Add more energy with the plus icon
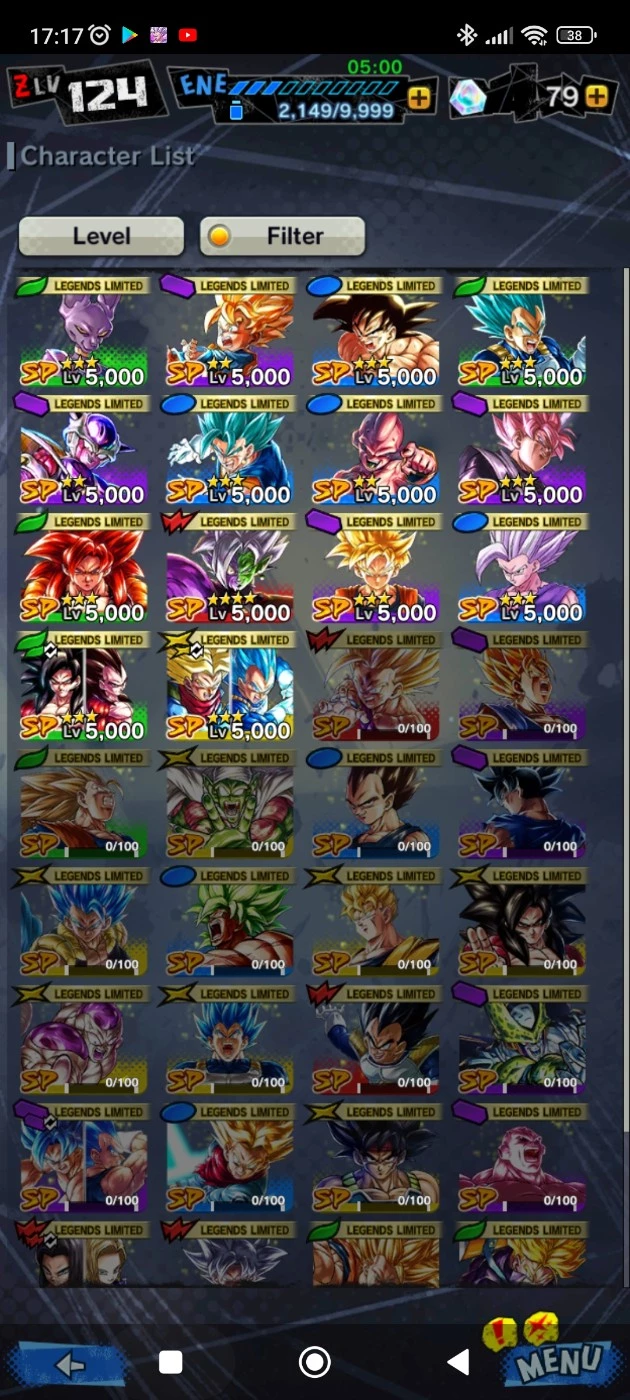Screen dimensions: 630x1400 (420, 97)
